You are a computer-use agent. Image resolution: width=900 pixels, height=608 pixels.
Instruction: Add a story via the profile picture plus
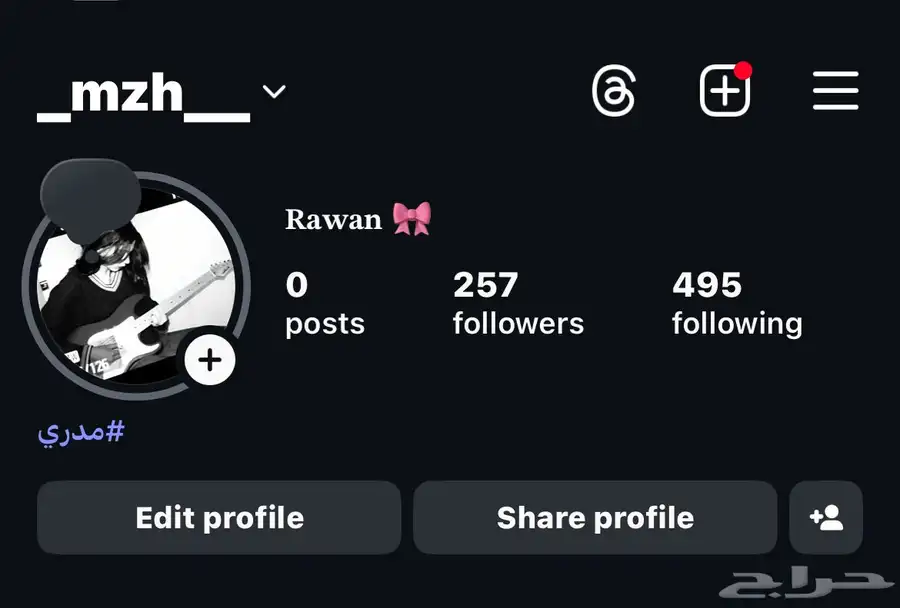pos(210,360)
